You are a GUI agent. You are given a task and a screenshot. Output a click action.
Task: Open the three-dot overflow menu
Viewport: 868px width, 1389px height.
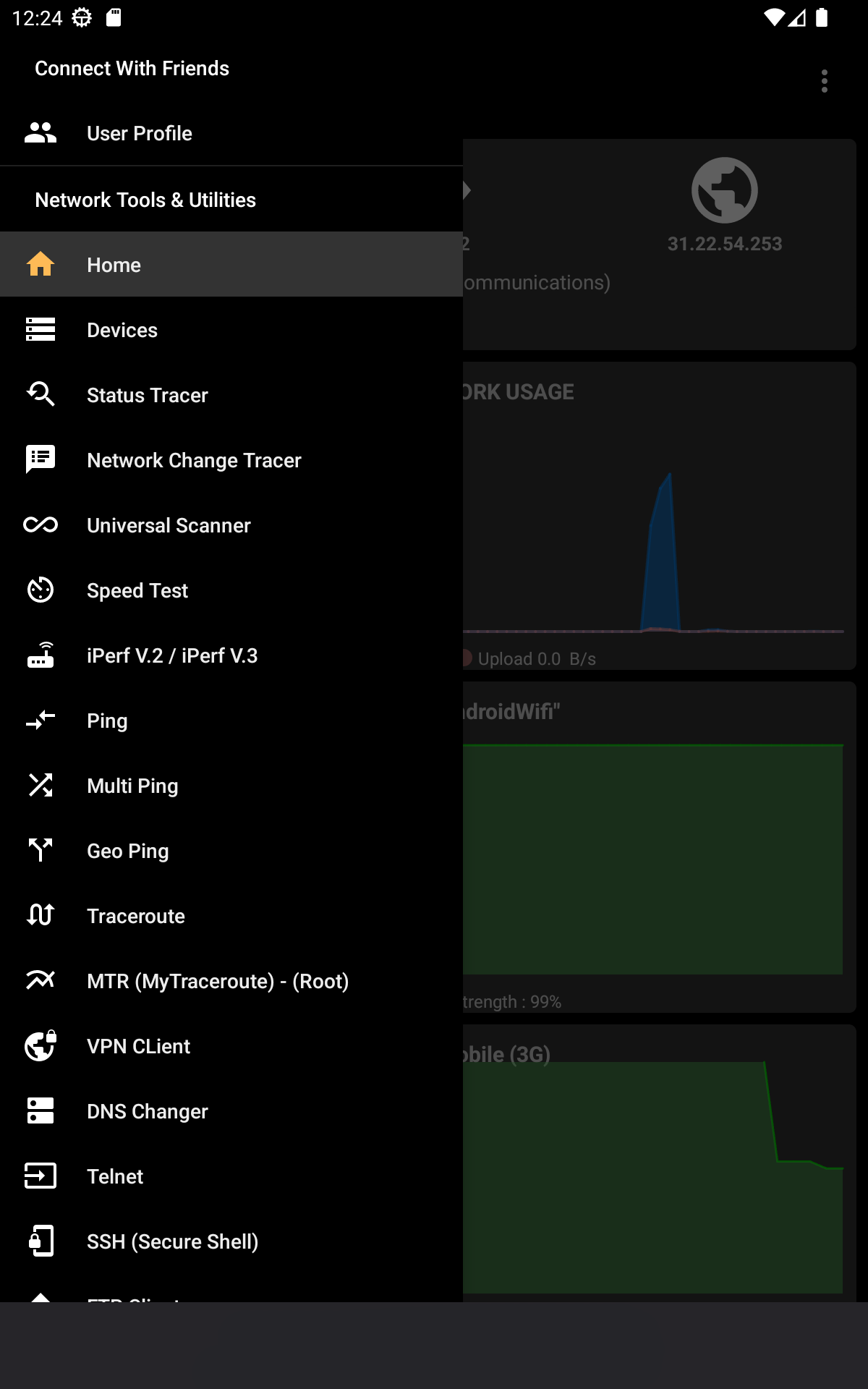click(x=824, y=81)
